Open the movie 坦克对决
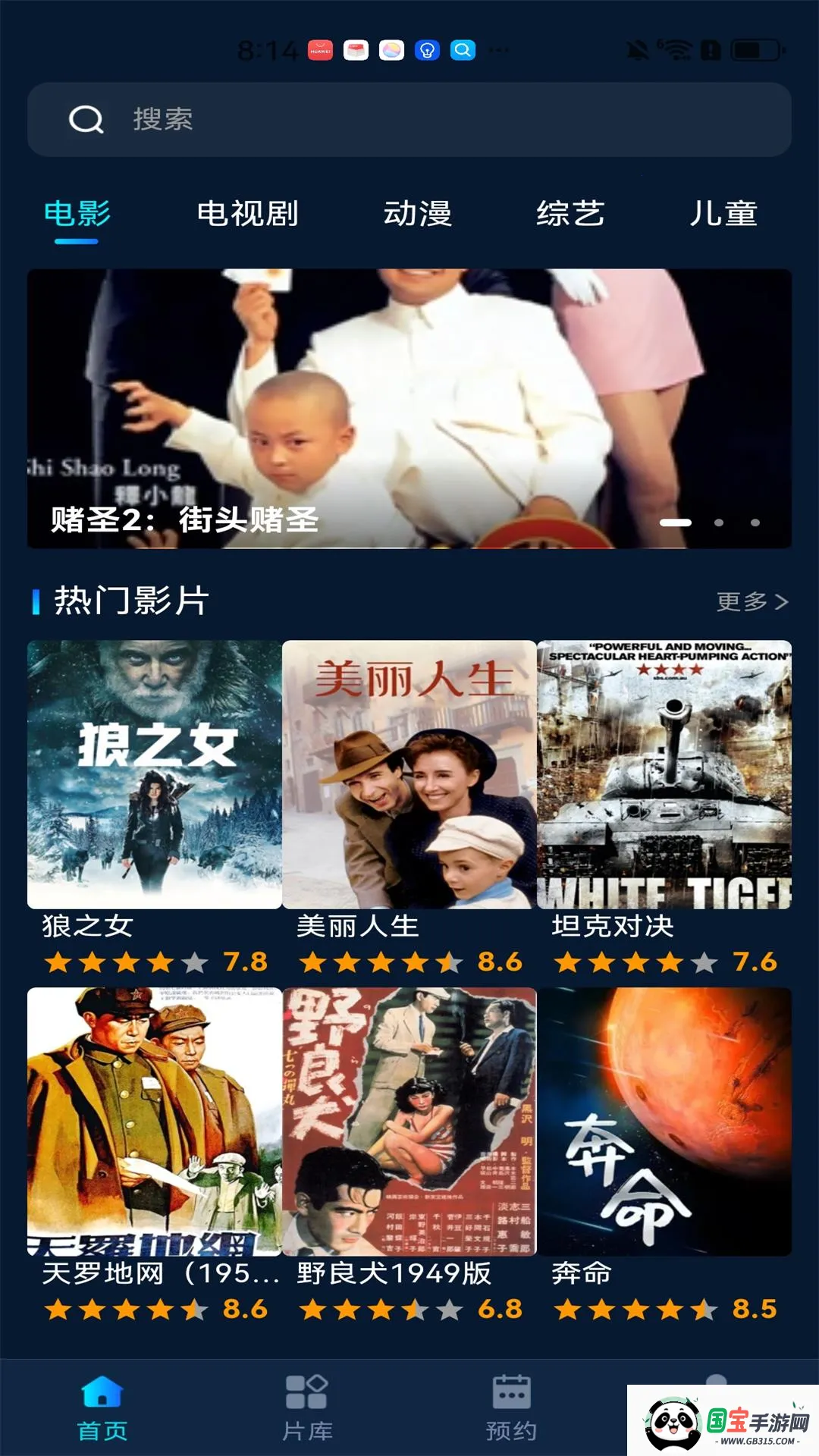Image resolution: width=819 pixels, height=1456 pixels. (x=664, y=775)
